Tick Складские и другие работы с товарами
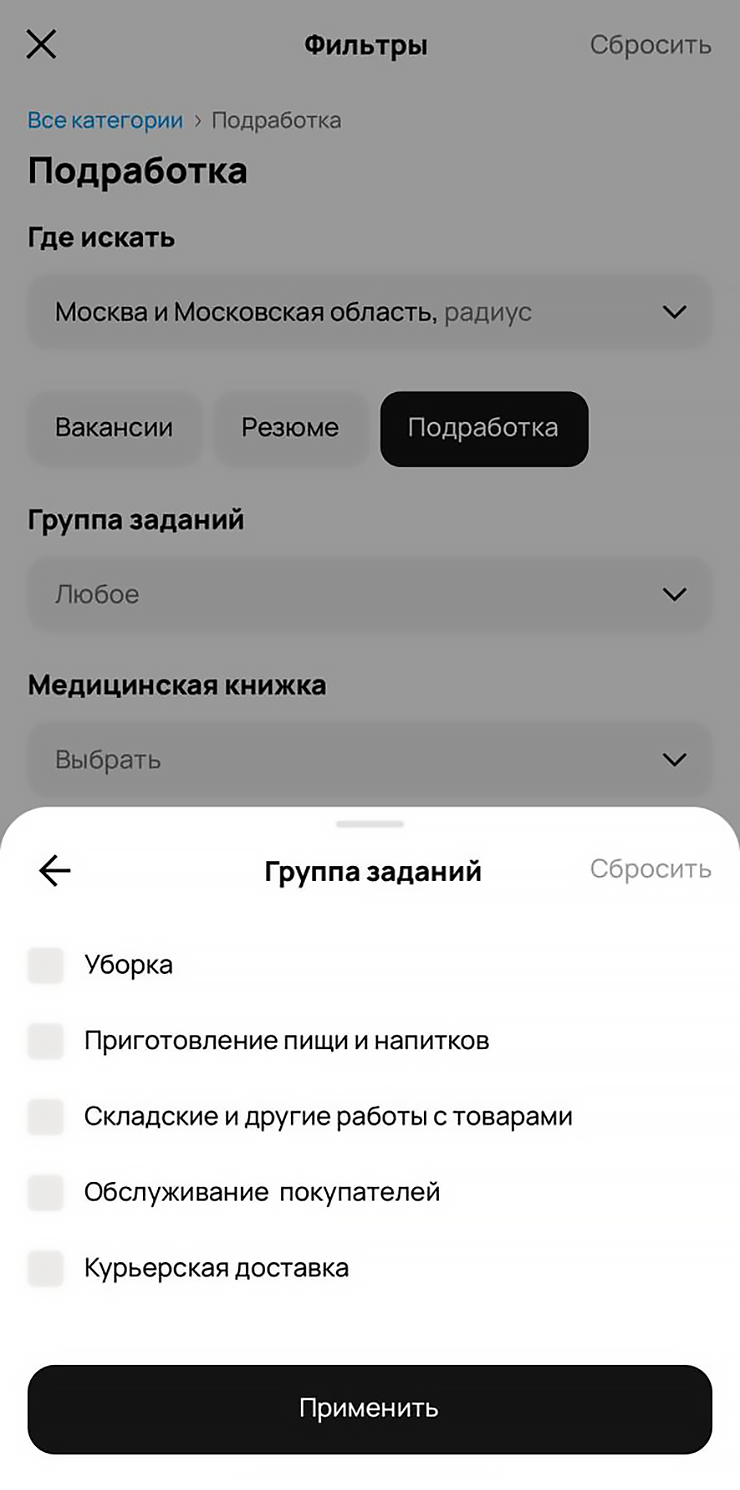 46,1116
